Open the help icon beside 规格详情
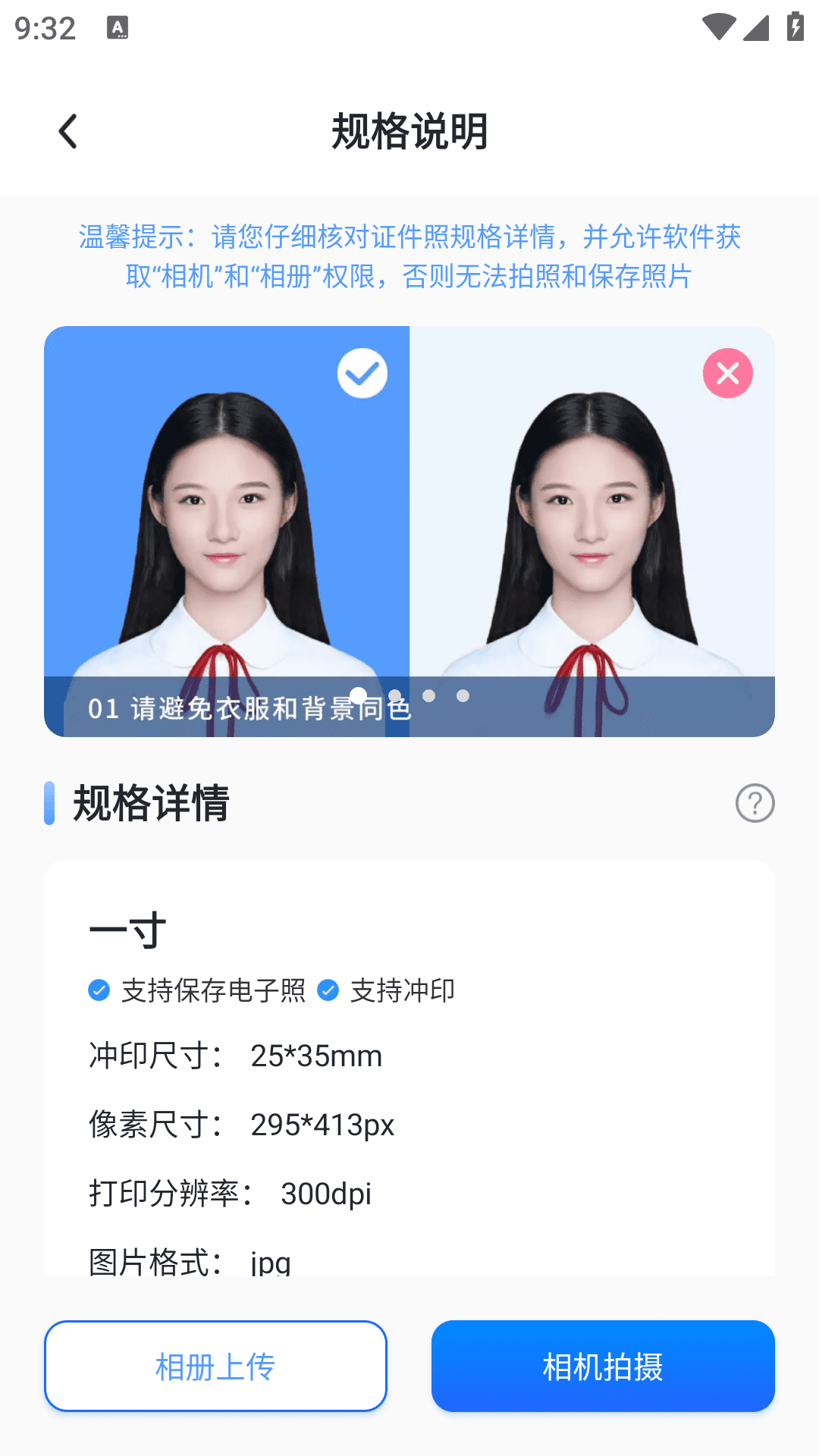819x1456 pixels. [755, 803]
